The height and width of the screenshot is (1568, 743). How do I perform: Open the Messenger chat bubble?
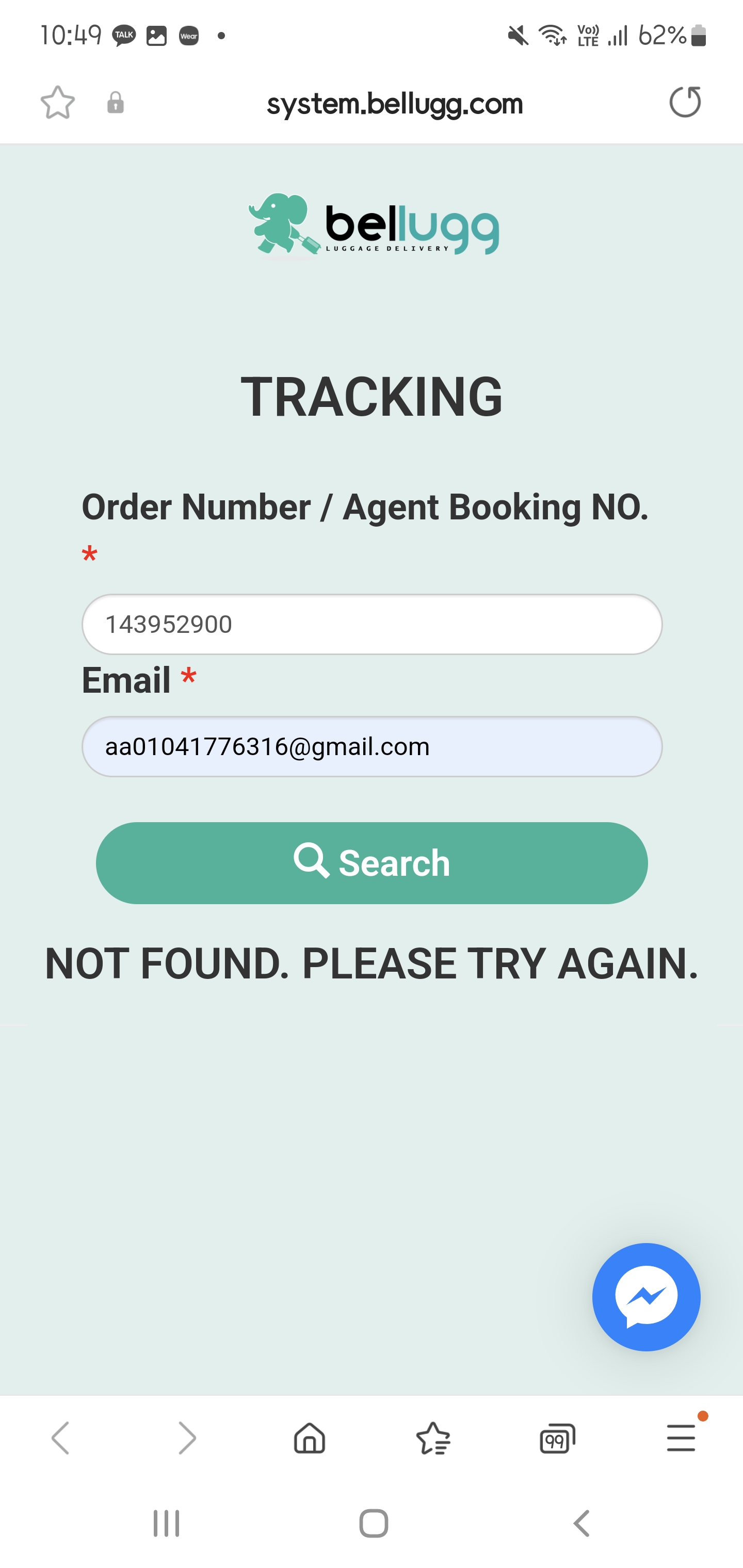(x=645, y=1297)
